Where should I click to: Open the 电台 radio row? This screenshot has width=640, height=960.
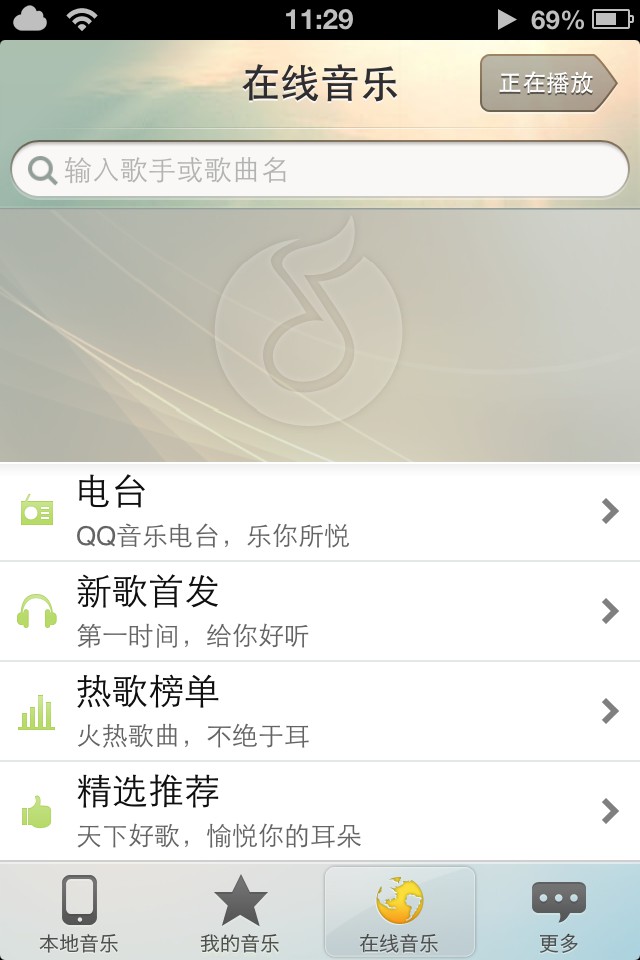320,512
